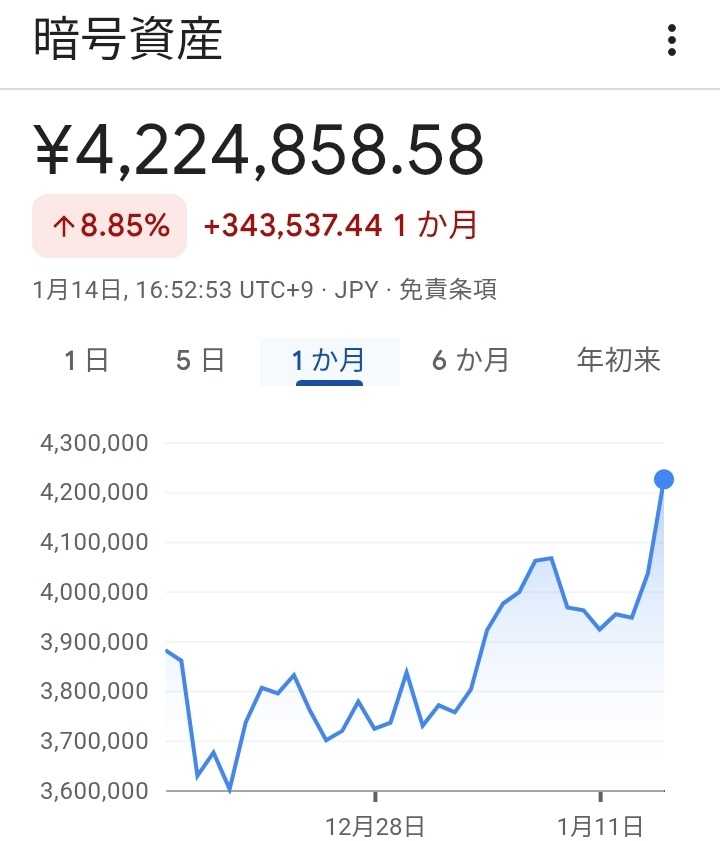Switch to the 6か月 range

point(470,360)
